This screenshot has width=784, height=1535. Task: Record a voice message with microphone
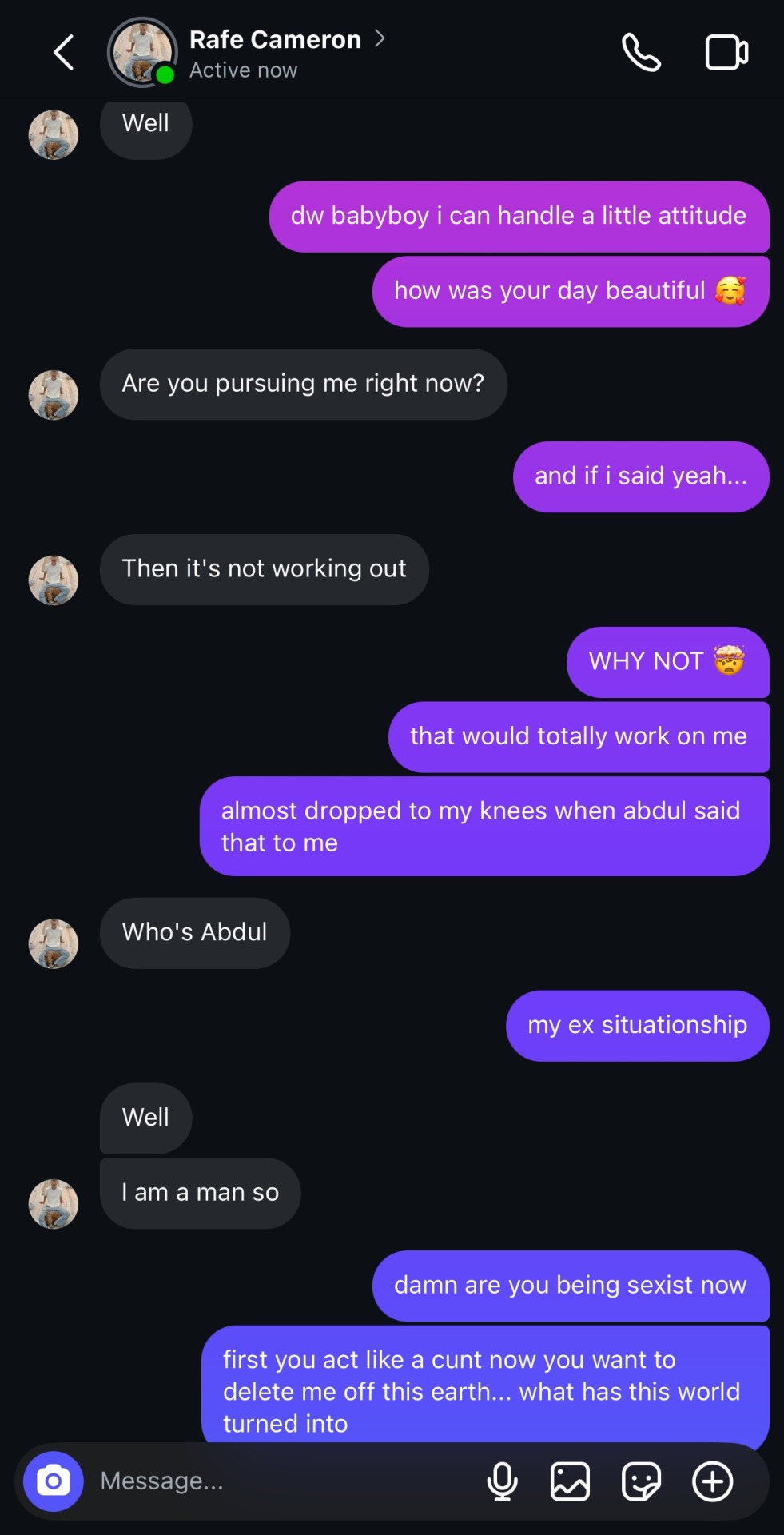(502, 1481)
